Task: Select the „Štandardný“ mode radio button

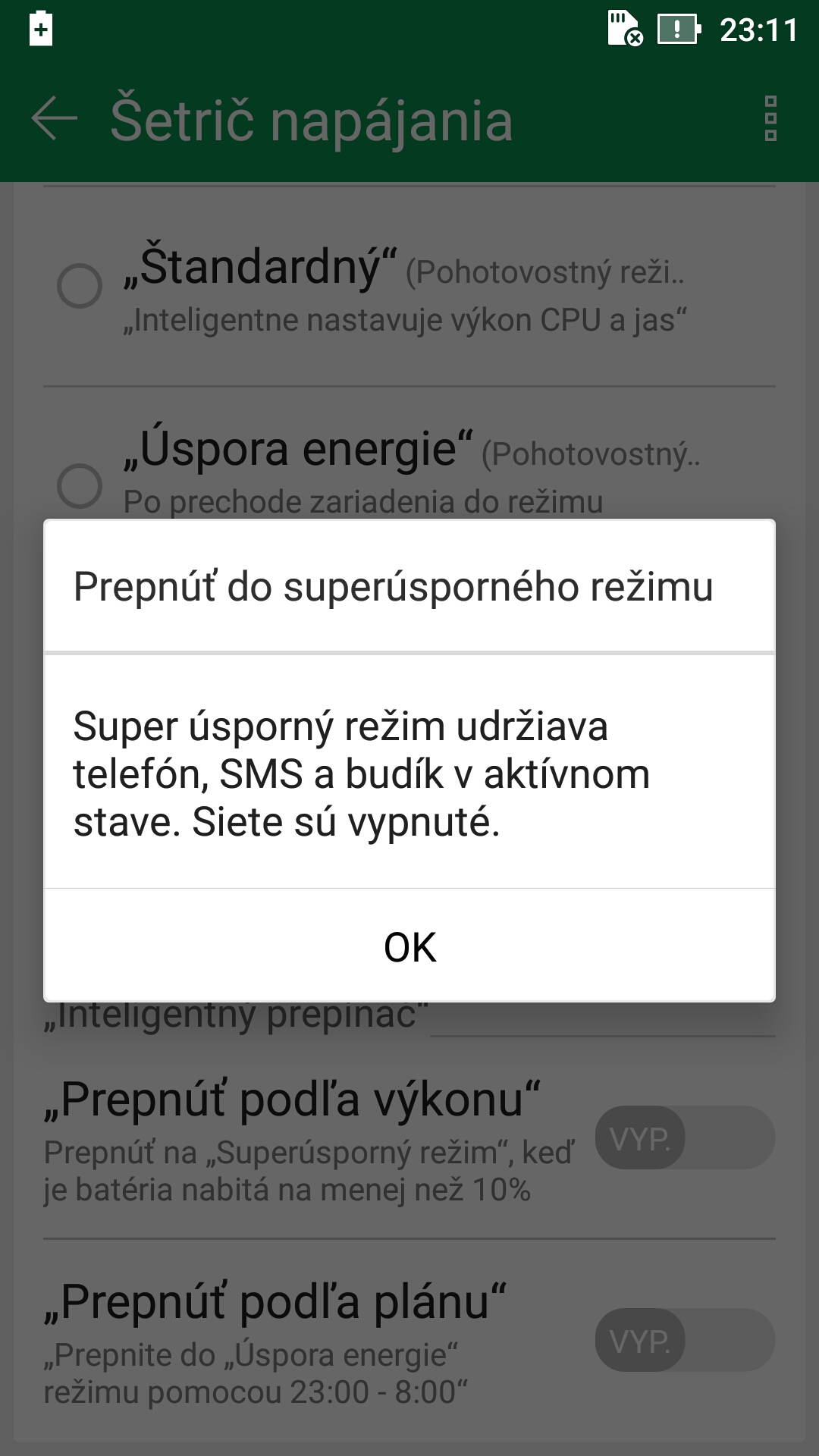Action: 80,286
